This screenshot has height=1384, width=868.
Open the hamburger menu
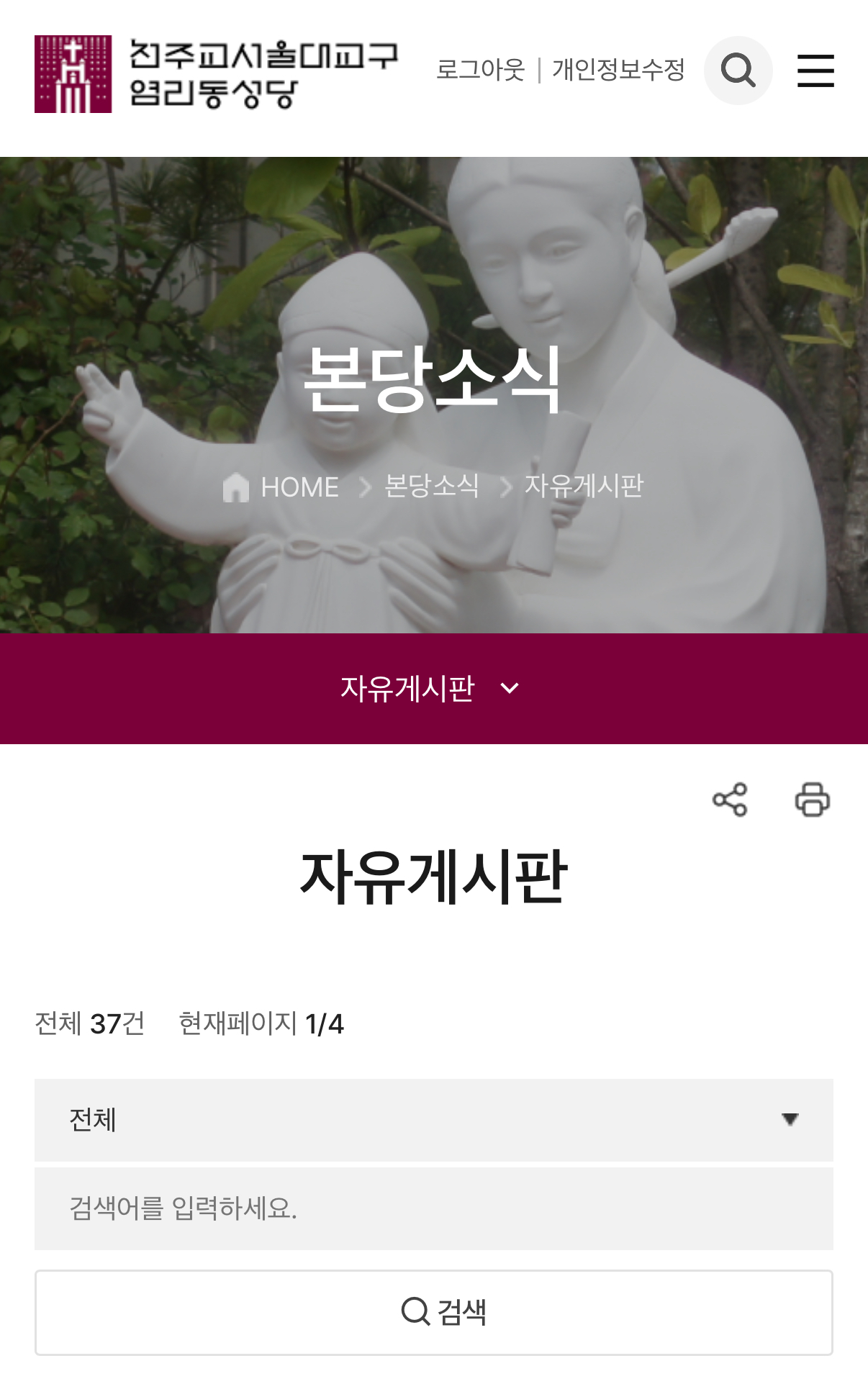815,71
